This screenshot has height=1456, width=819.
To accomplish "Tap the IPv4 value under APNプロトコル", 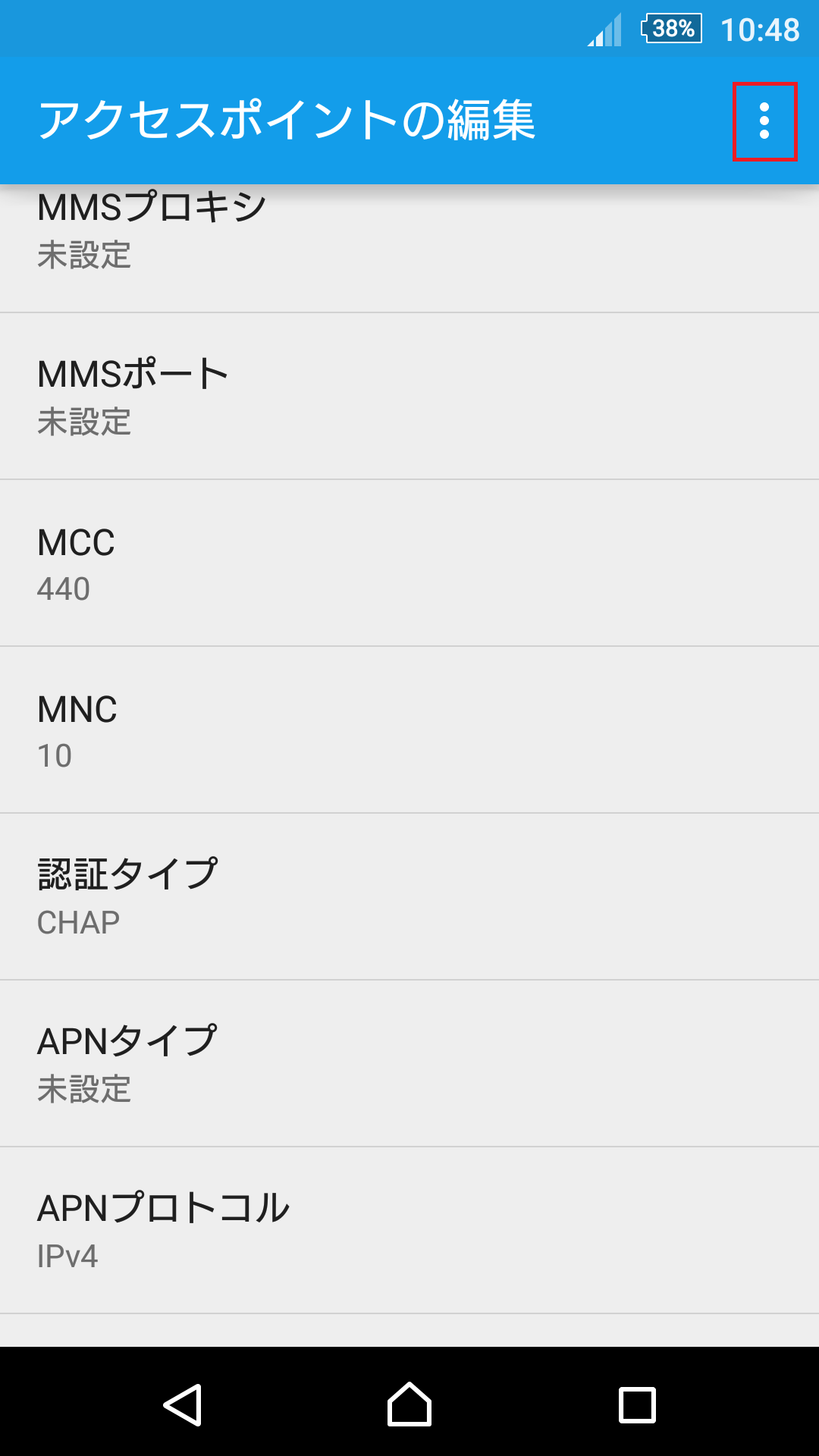I will 67,1257.
